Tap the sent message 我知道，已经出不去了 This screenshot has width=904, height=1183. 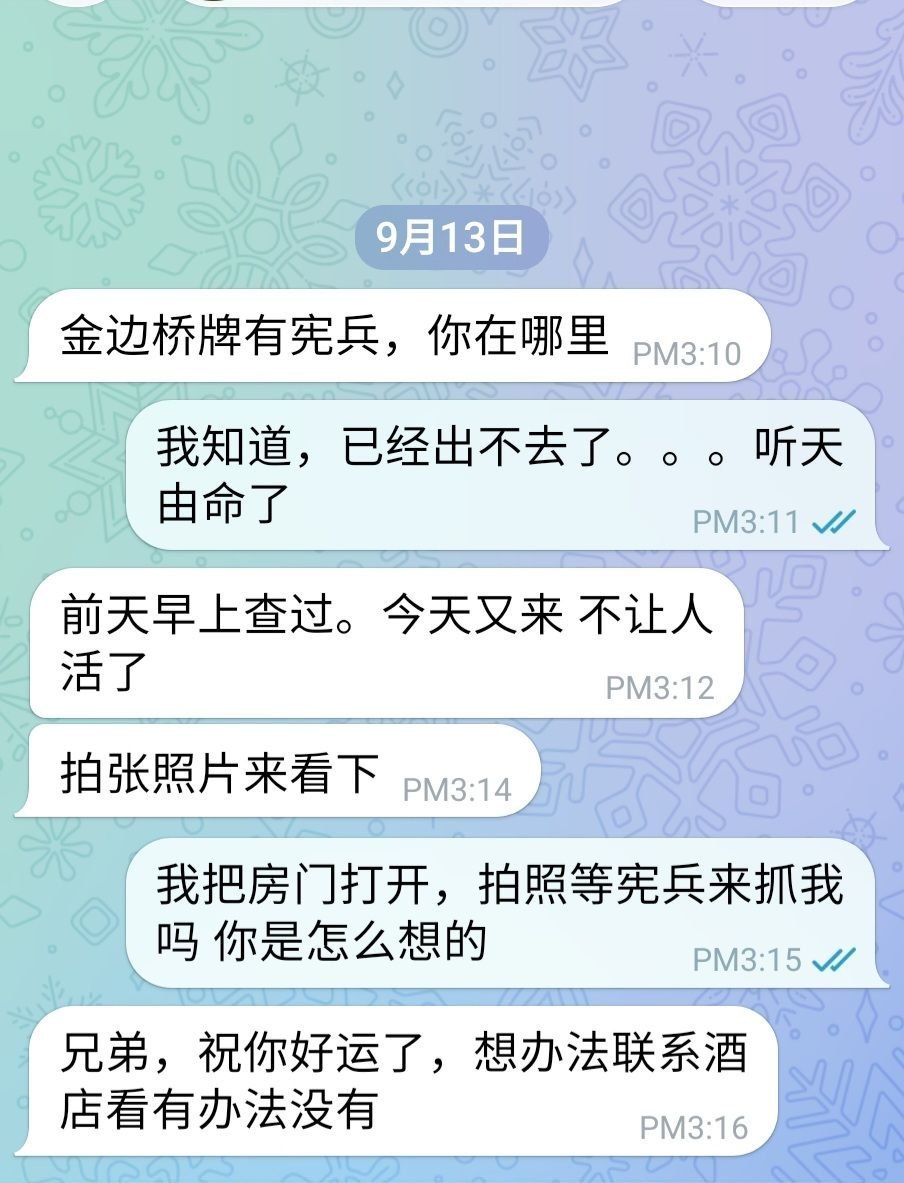coord(507,475)
